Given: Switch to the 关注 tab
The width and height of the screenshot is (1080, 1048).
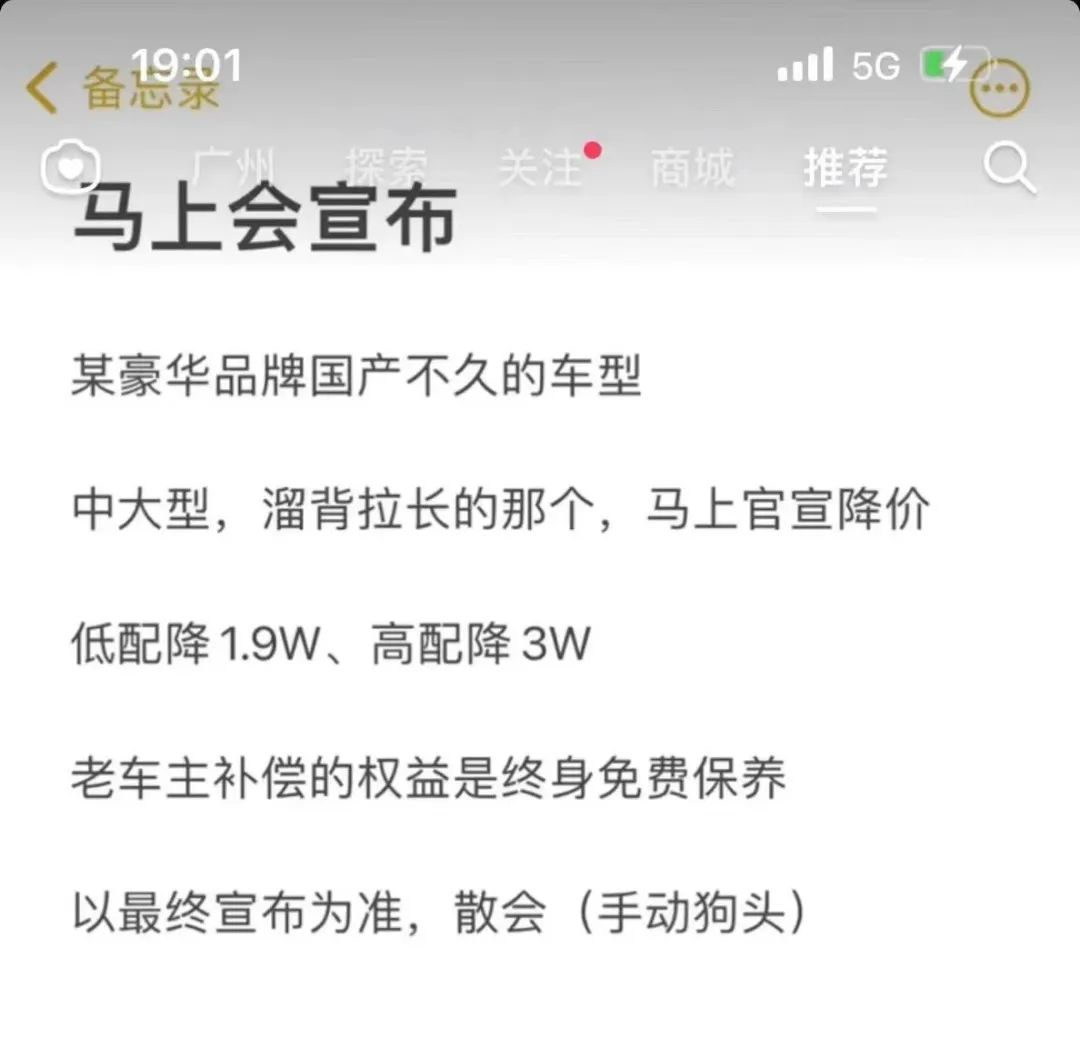Looking at the screenshot, I should point(540,168).
